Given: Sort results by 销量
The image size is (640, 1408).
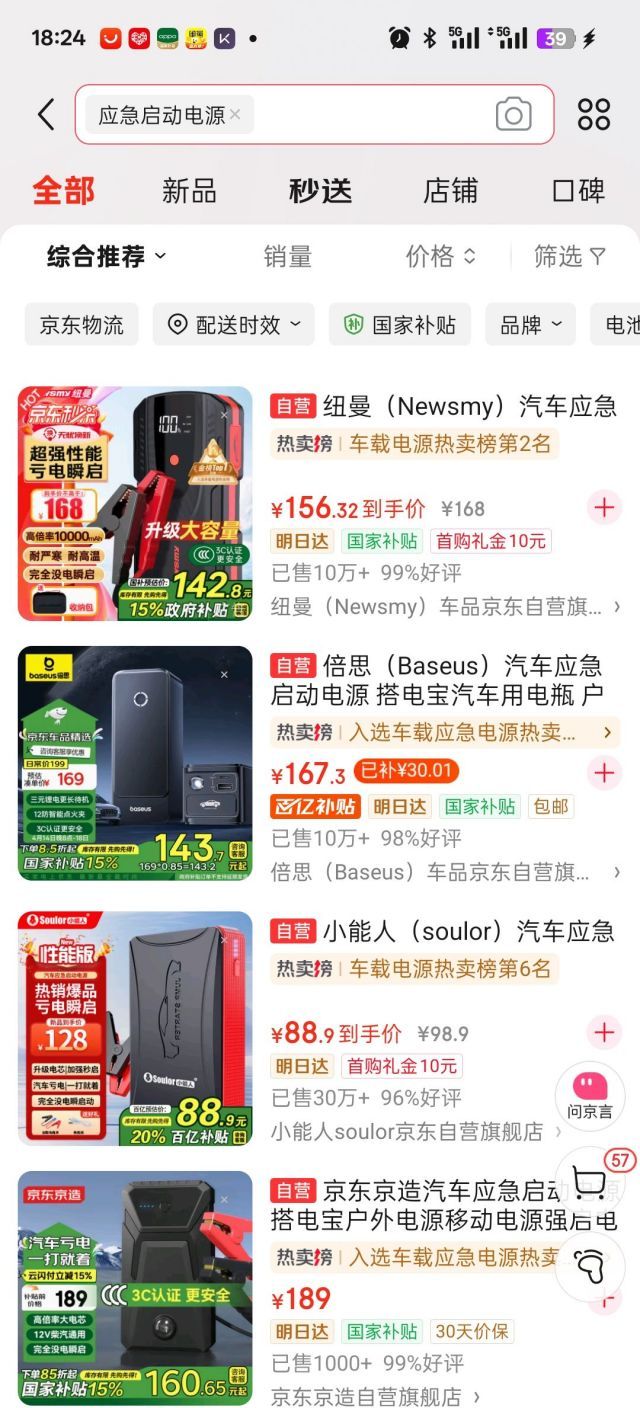Looking at the screenshot, I should 288,257.
